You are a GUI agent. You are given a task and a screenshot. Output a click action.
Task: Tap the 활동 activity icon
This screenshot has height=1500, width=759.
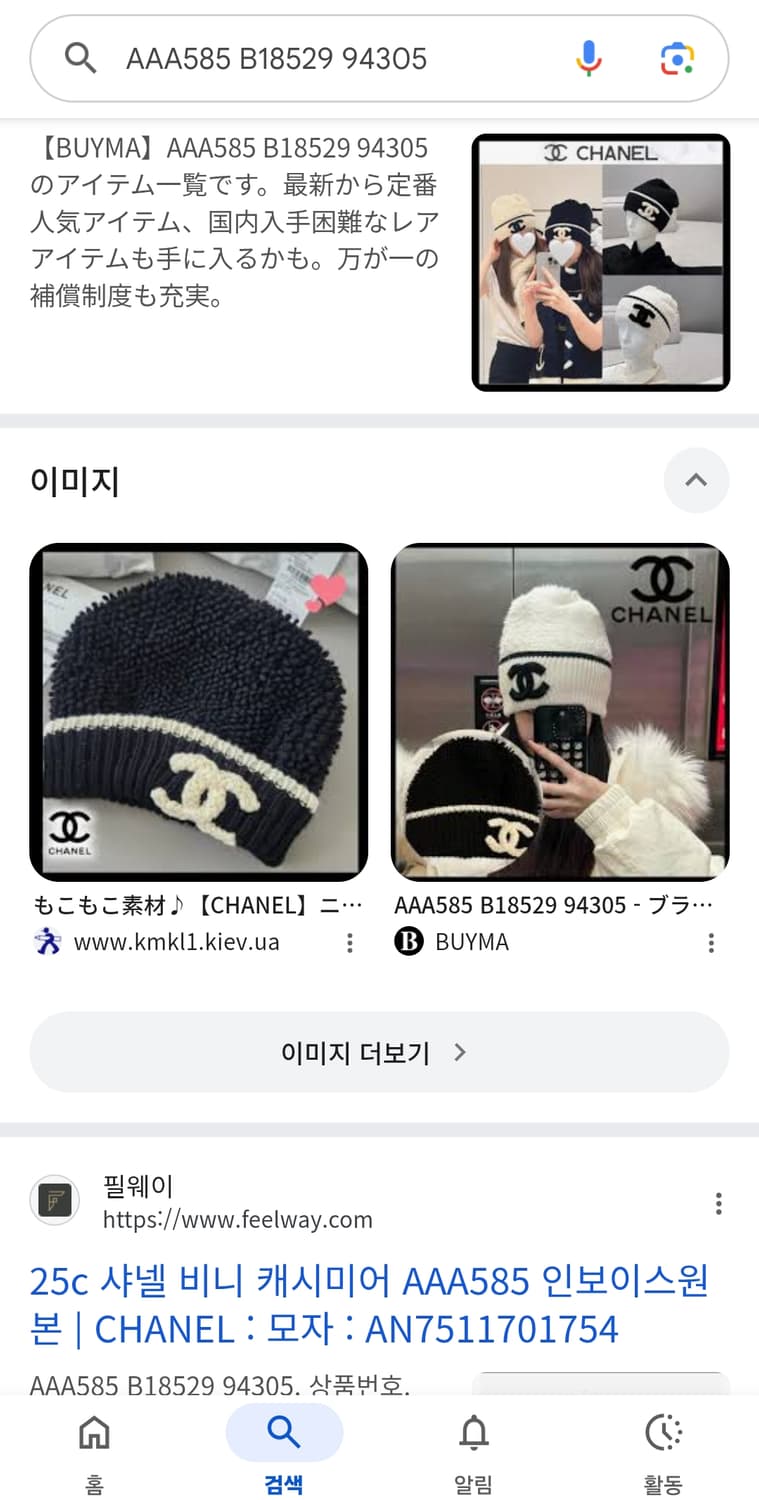coord(663,1433)
